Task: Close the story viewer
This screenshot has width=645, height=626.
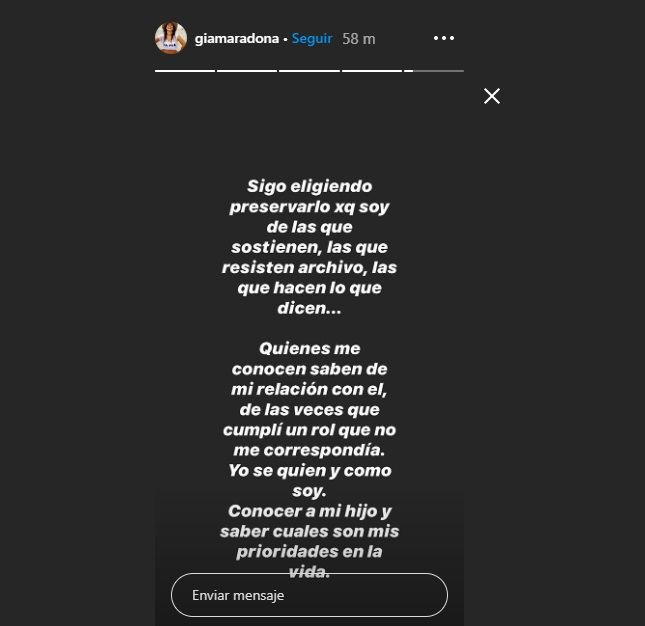Action: 491,96
